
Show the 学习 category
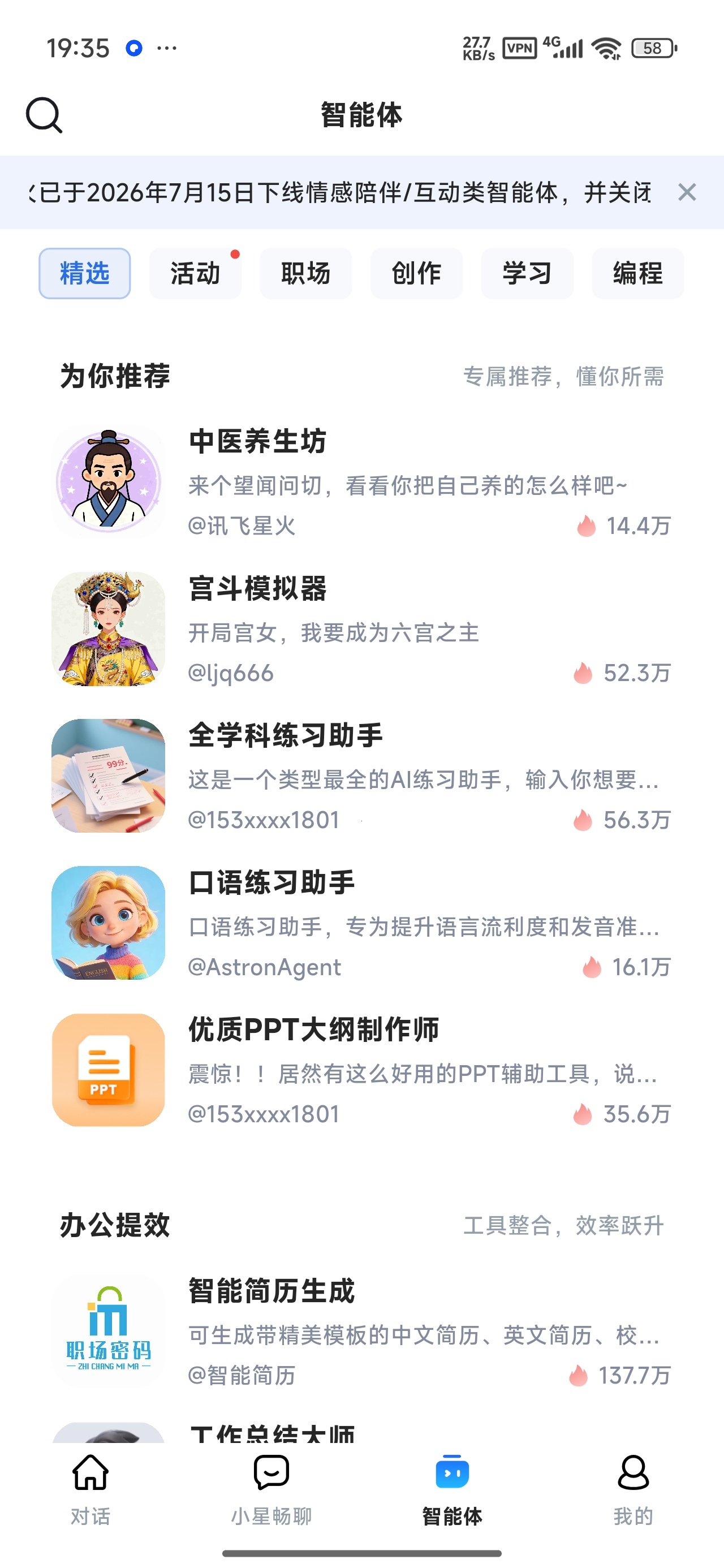pos(527,273)
